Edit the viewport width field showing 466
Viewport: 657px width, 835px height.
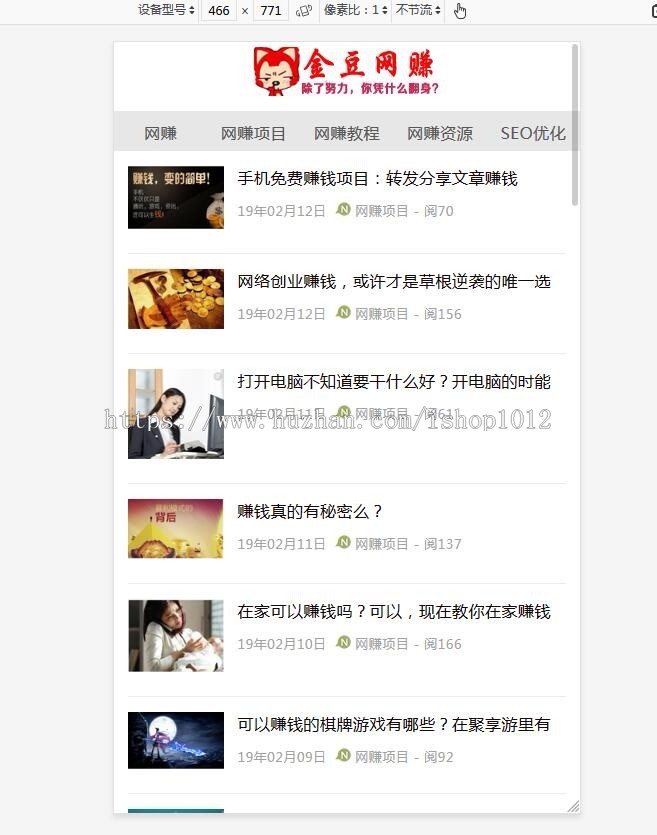[219, 11]
